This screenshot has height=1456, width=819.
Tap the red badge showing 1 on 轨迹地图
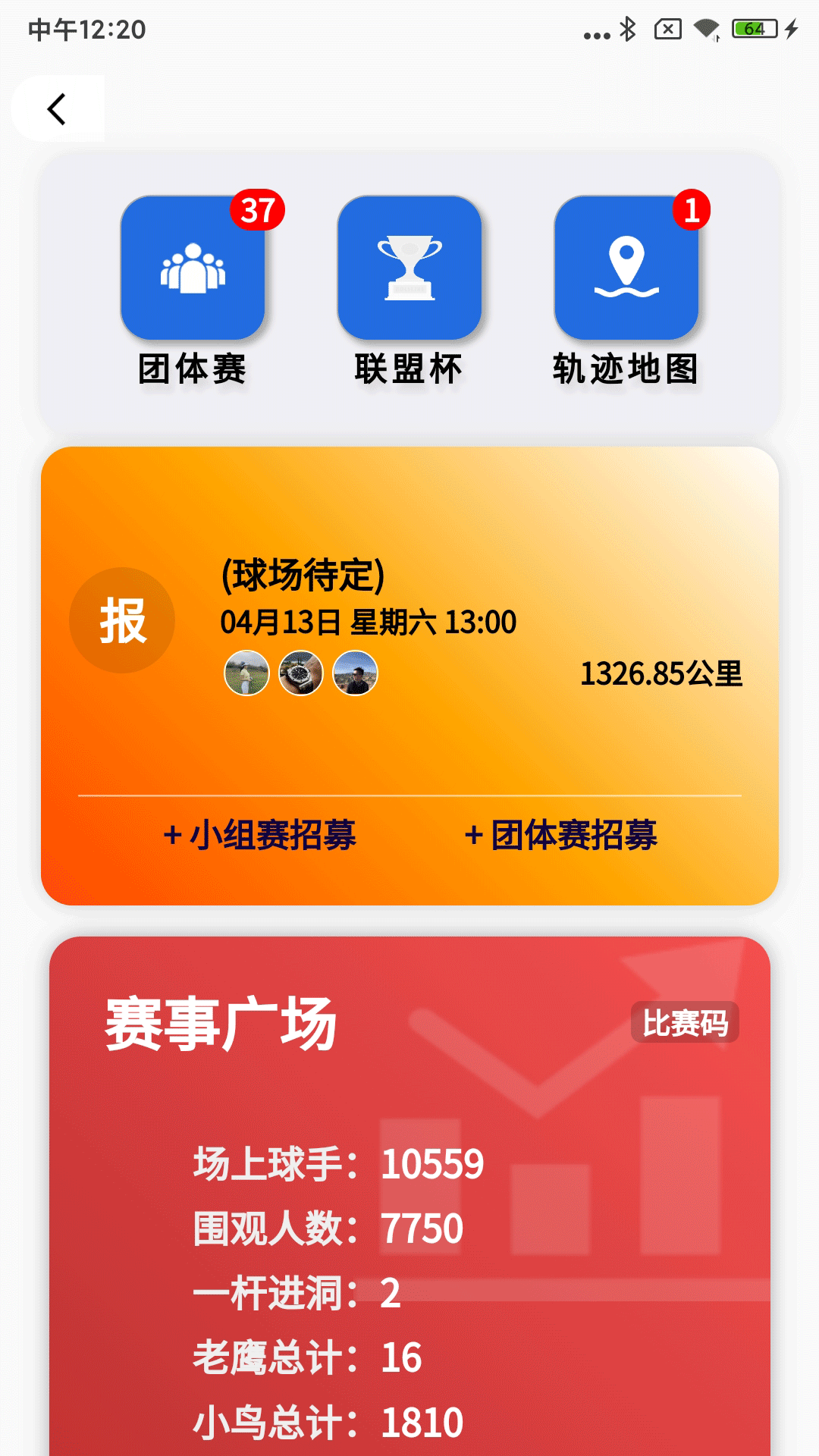(x=691, y=212)
